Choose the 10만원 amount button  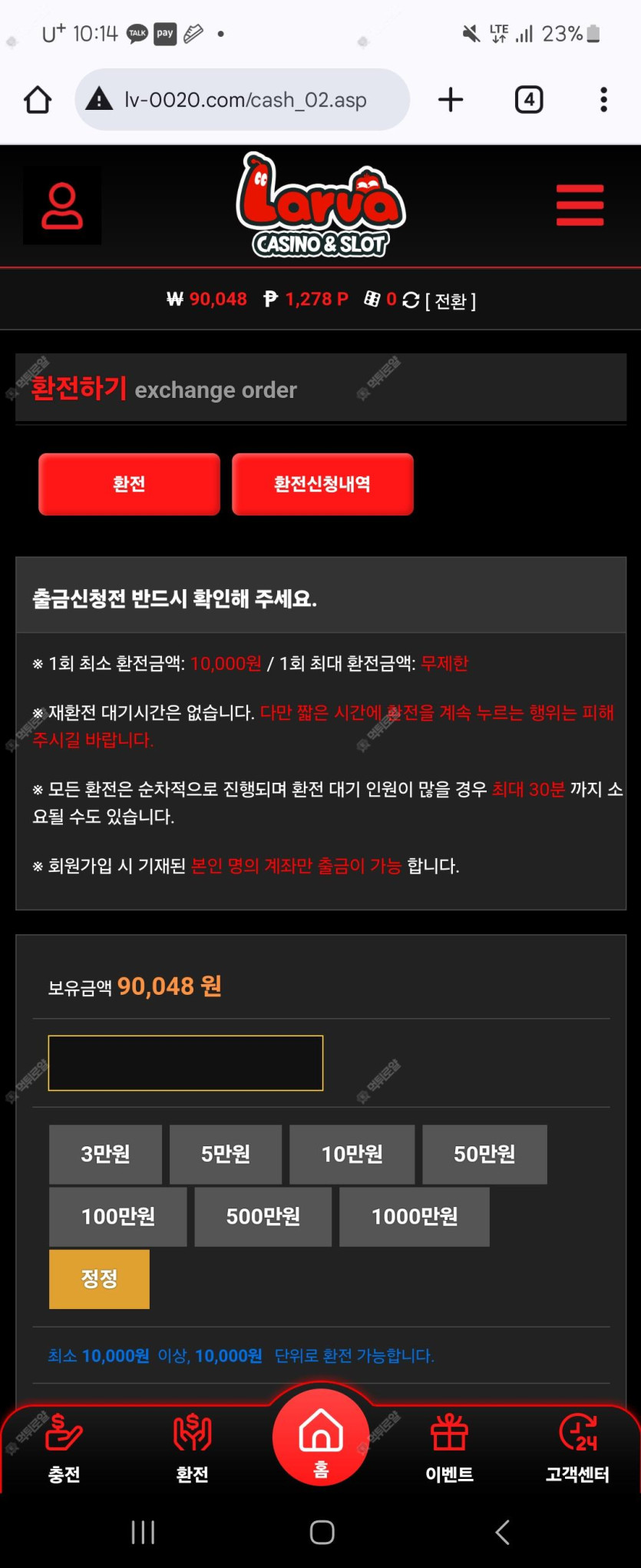(x=352, y=1154)
